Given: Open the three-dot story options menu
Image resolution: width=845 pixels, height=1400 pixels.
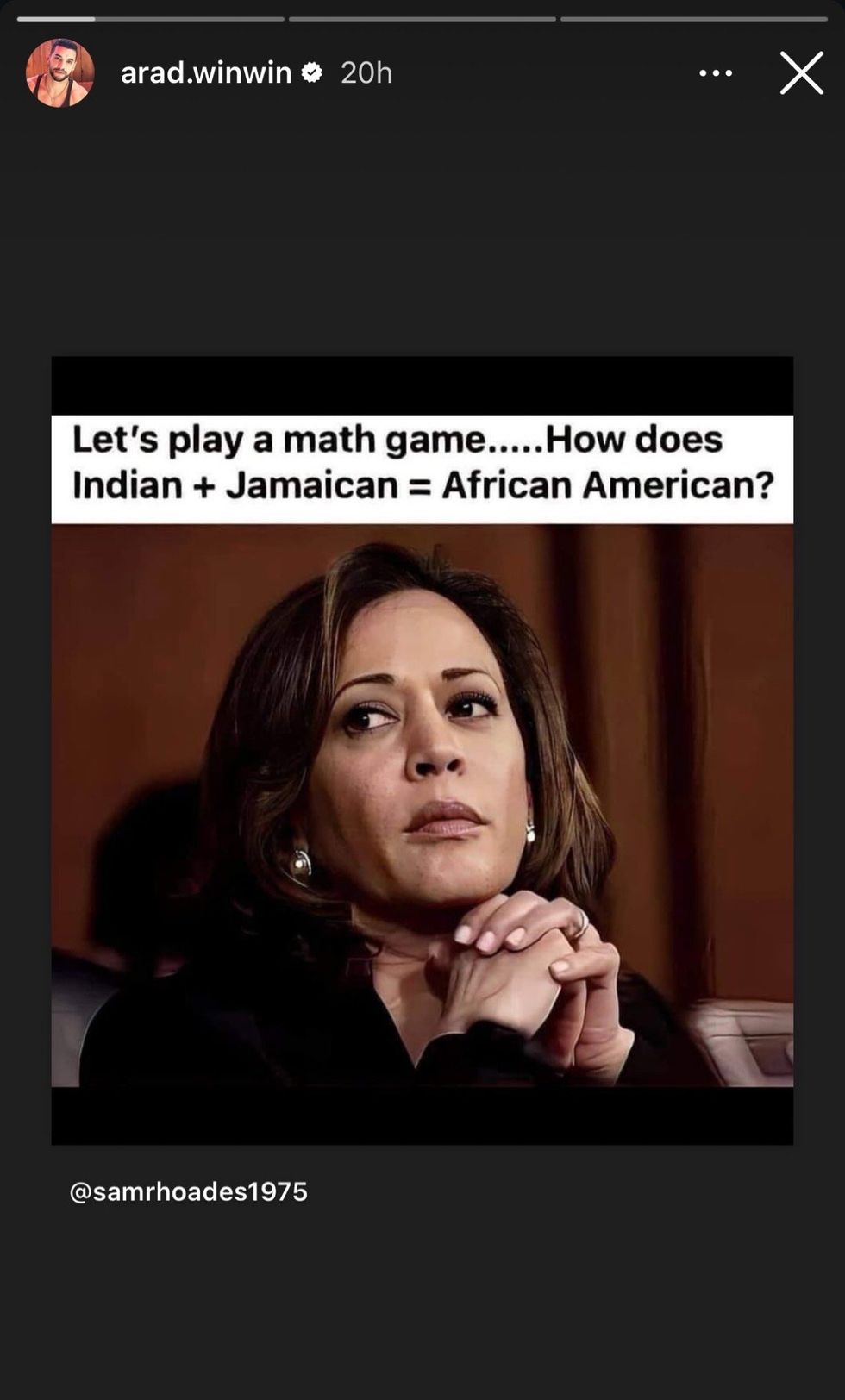Looking at the screenshot, I should pyautogui.click(x=716, y=73).
